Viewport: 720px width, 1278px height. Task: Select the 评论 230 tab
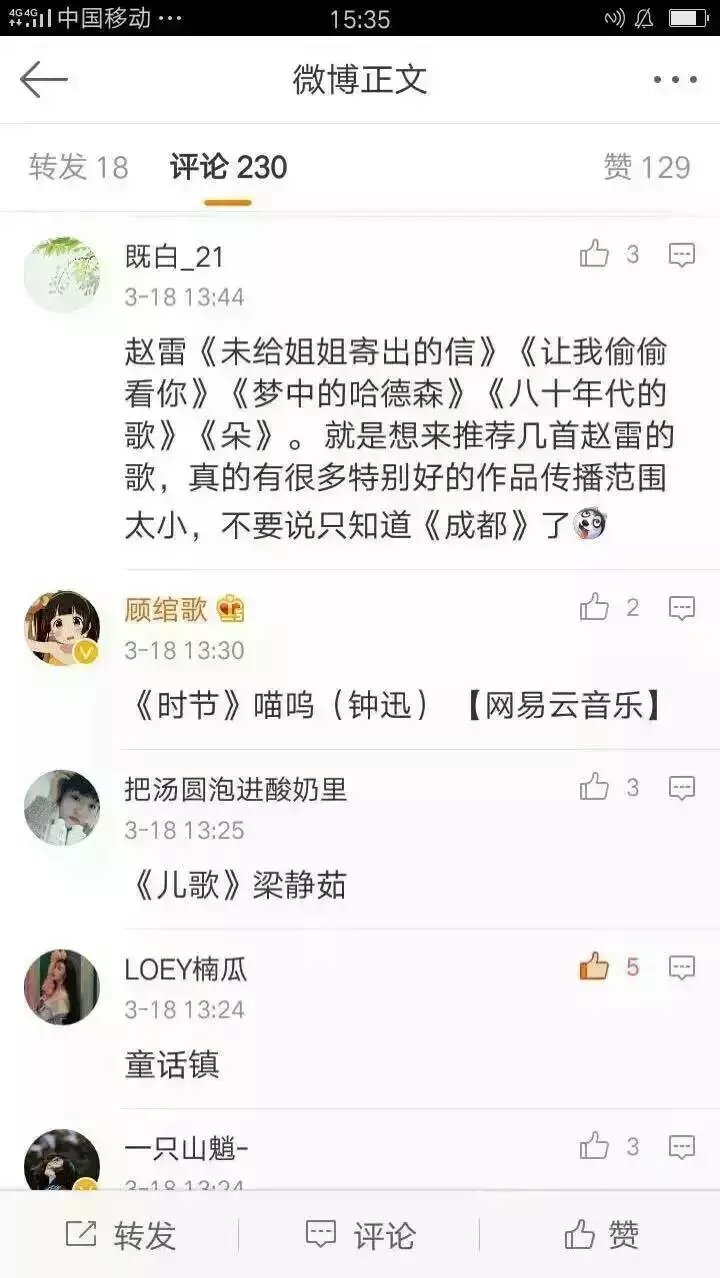[x=228, y=167]
